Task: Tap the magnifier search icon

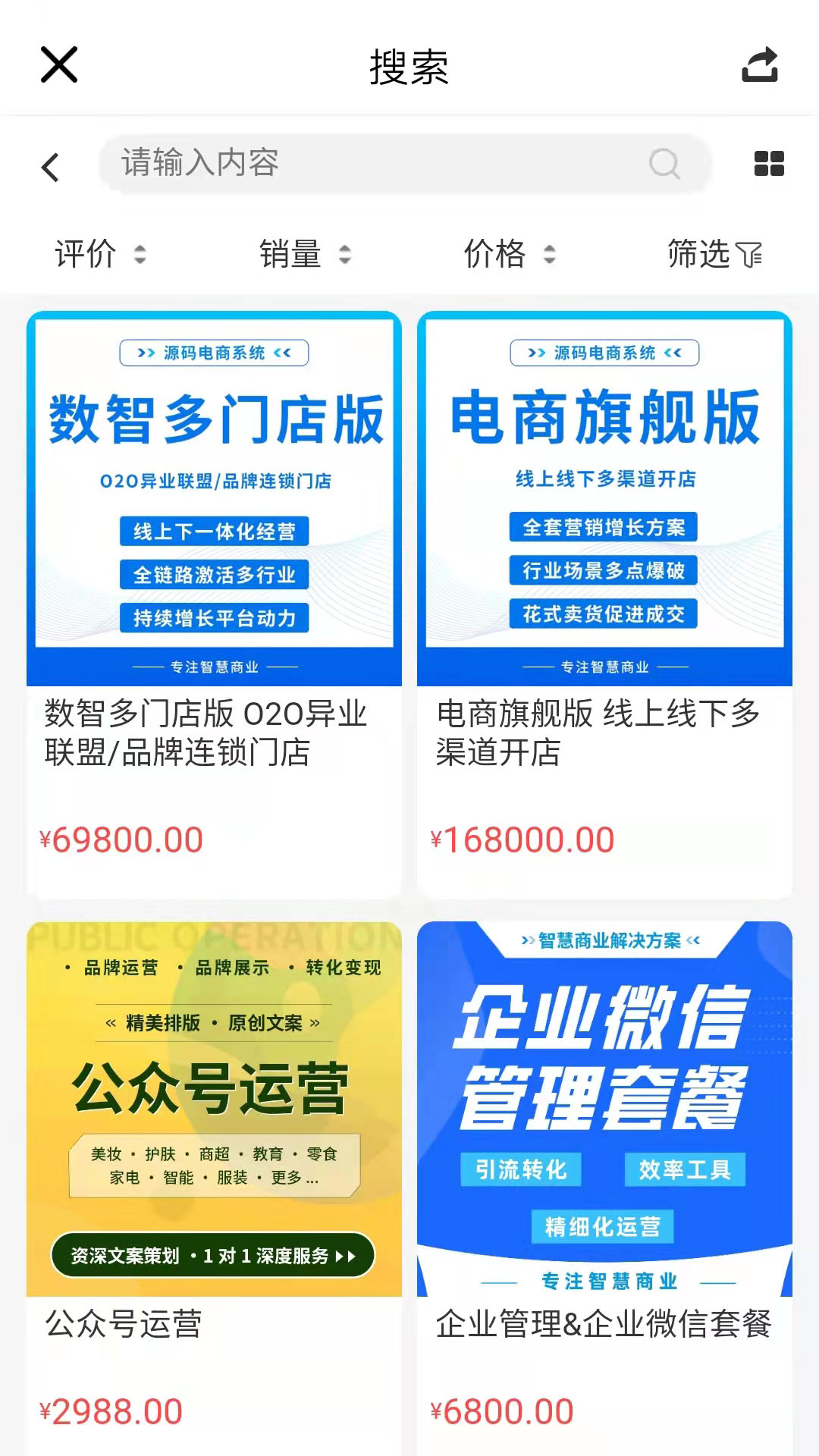Action: (x=664, y=163)
